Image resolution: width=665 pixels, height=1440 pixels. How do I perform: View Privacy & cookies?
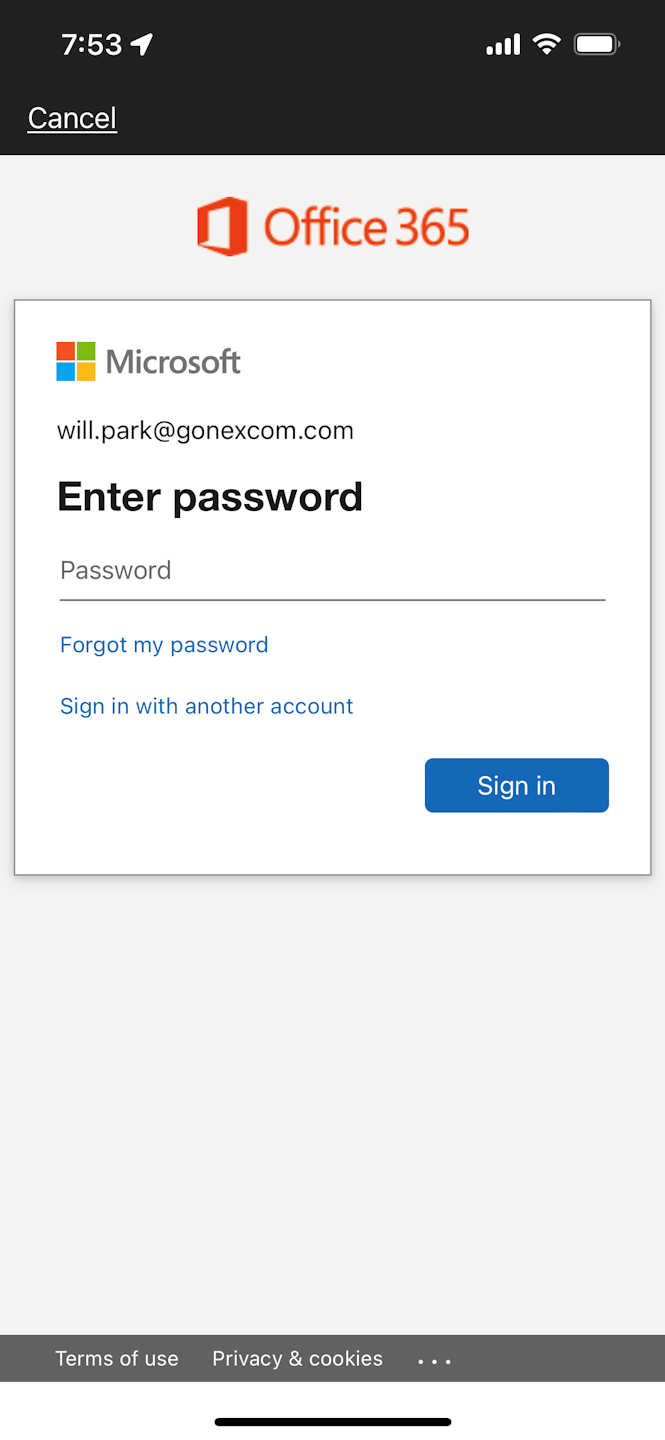[297, 1358]
